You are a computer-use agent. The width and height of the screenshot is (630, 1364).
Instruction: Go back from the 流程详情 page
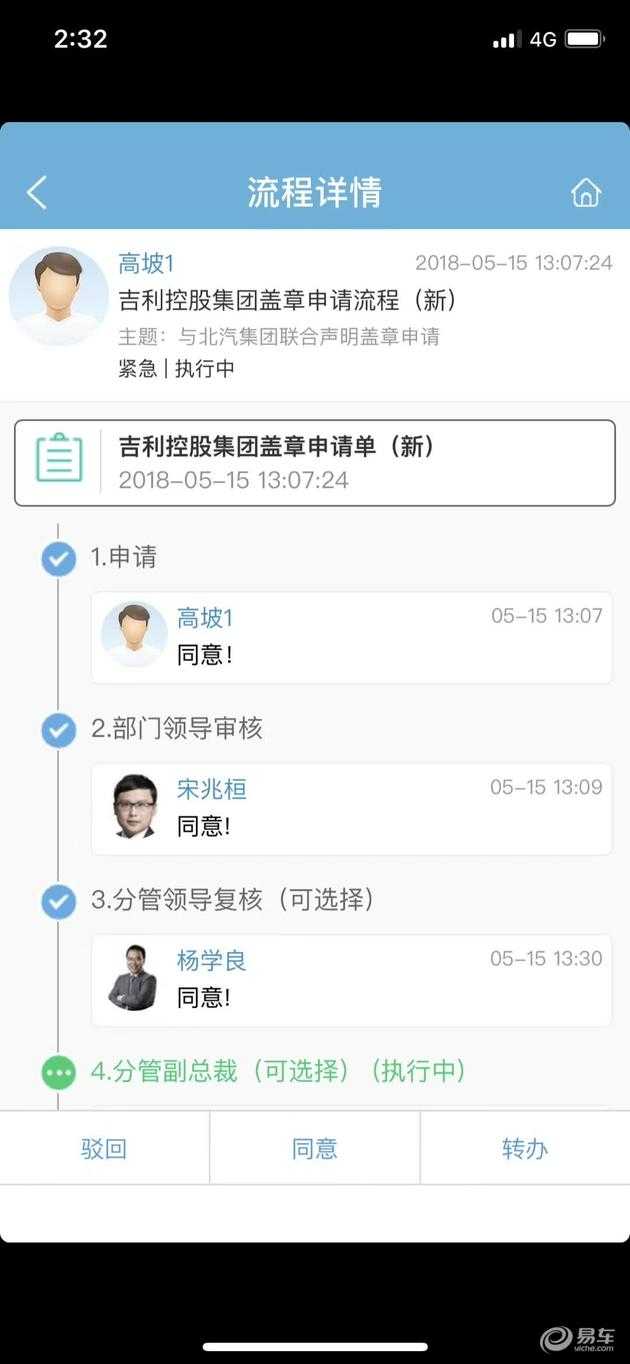click(37, 192)
